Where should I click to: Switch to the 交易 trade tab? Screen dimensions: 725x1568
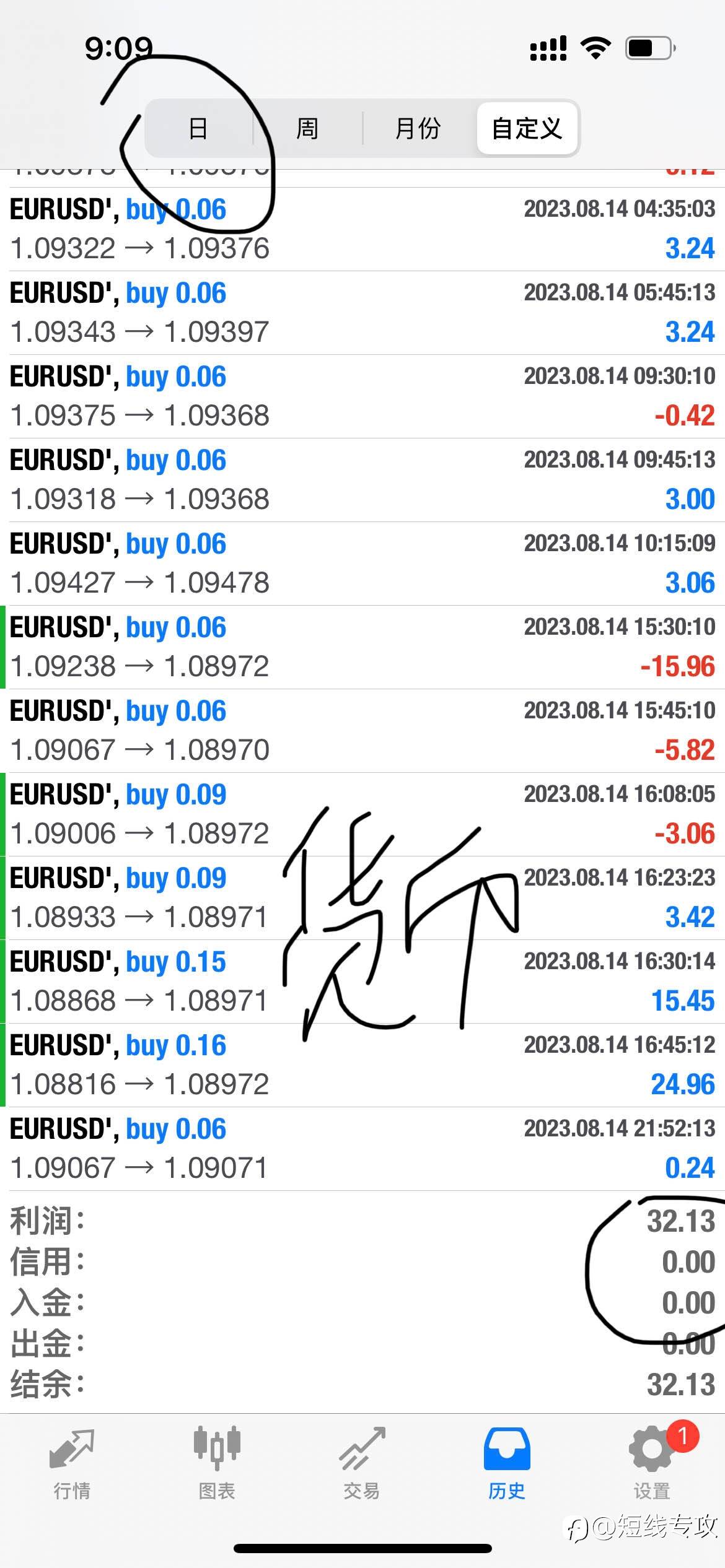(x=362, y=1463)
